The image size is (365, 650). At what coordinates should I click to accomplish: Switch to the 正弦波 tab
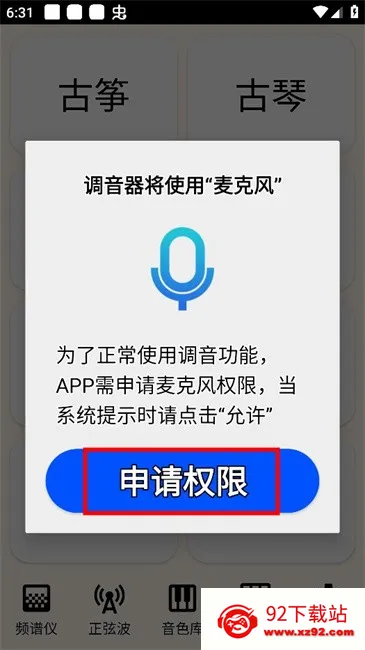coord(109,609)
